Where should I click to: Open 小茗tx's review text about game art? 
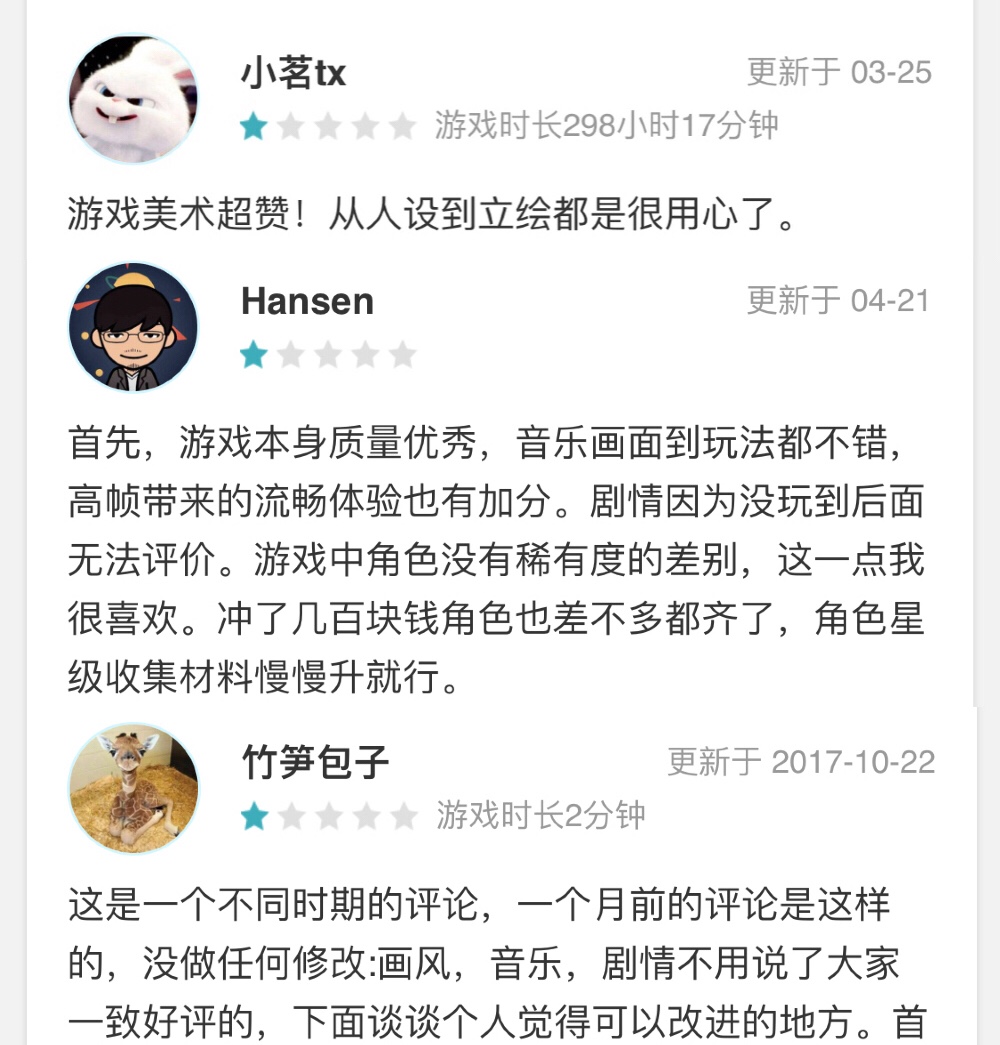click(430, 218)
